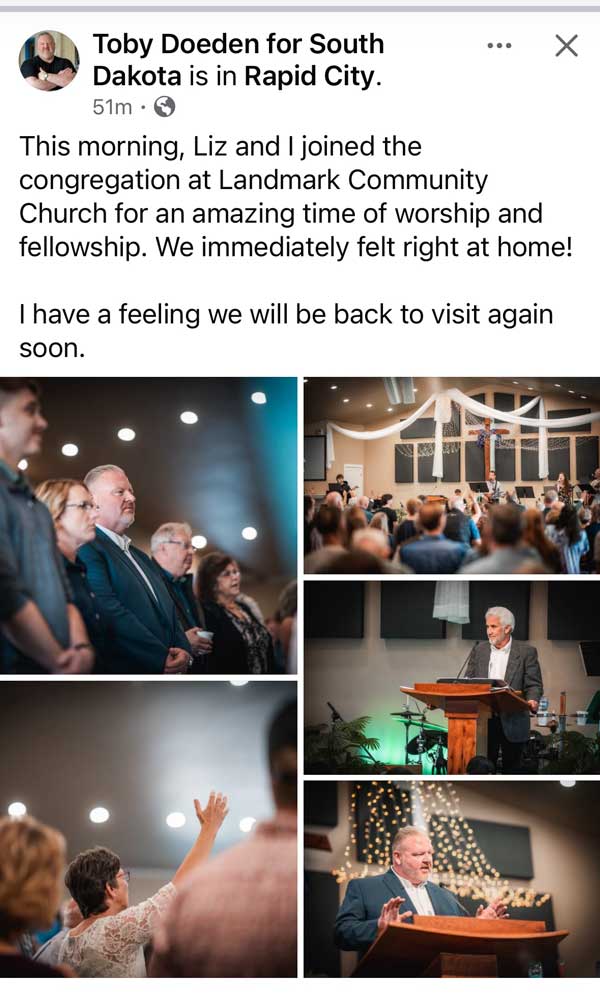Open photo of congregation standing in worship
This screenshot has width=600, height=996.
148,525
